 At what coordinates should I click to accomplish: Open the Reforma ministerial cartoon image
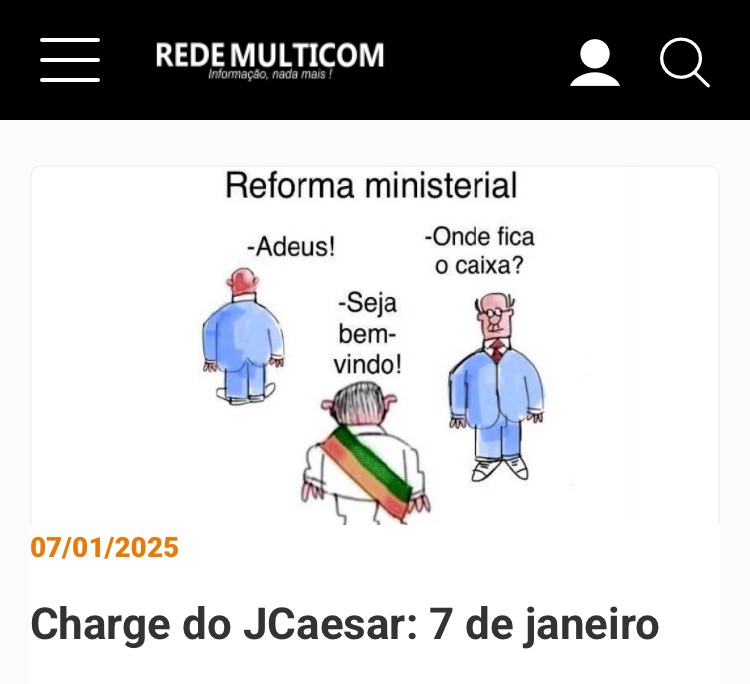coord(375,345)
